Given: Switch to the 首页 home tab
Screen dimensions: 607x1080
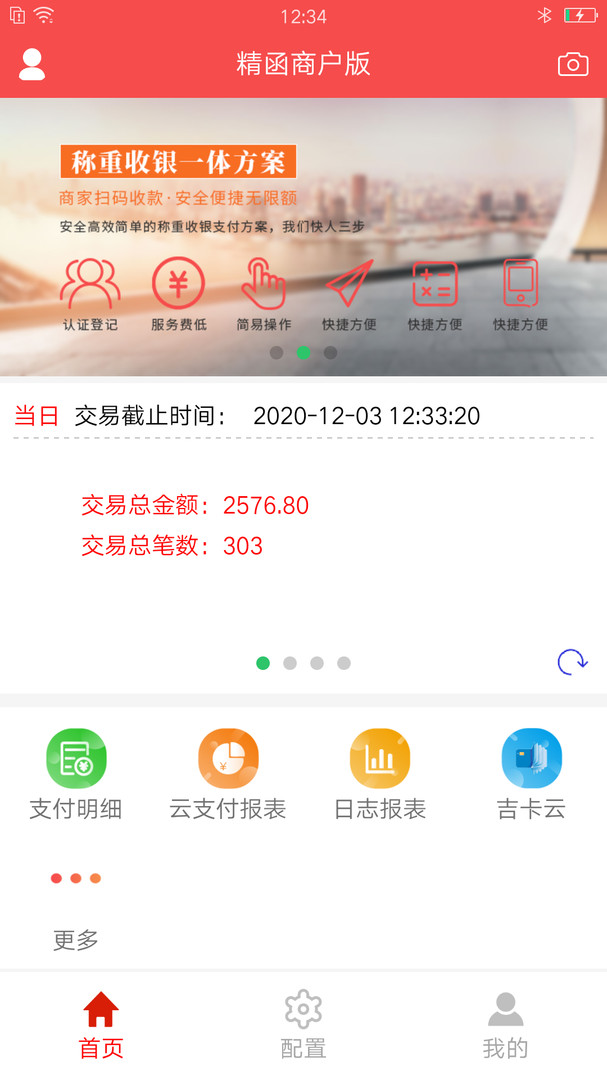Looking at the screenshot, I should pyautogui.click(x=101, y=1025).
